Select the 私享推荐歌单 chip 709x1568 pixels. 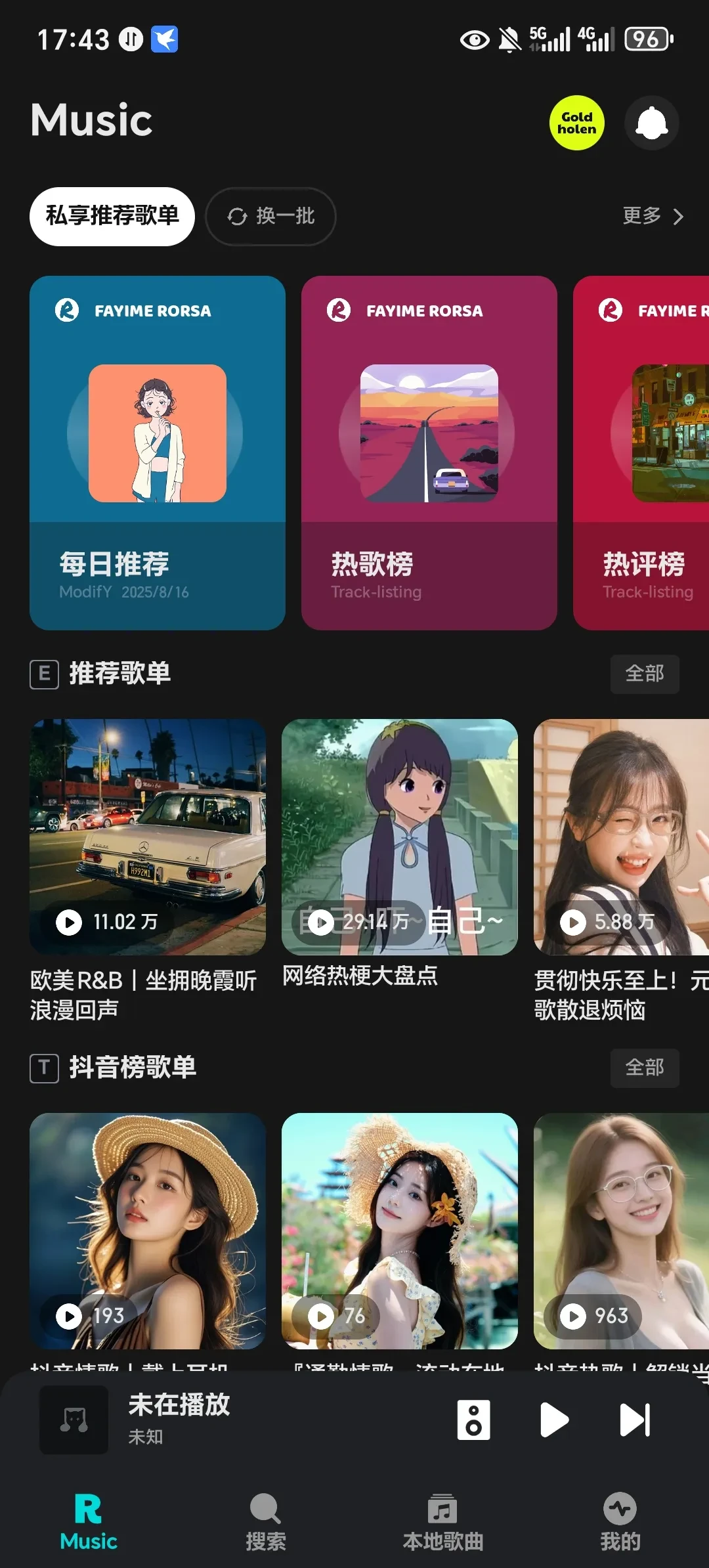tap(112, 216)
